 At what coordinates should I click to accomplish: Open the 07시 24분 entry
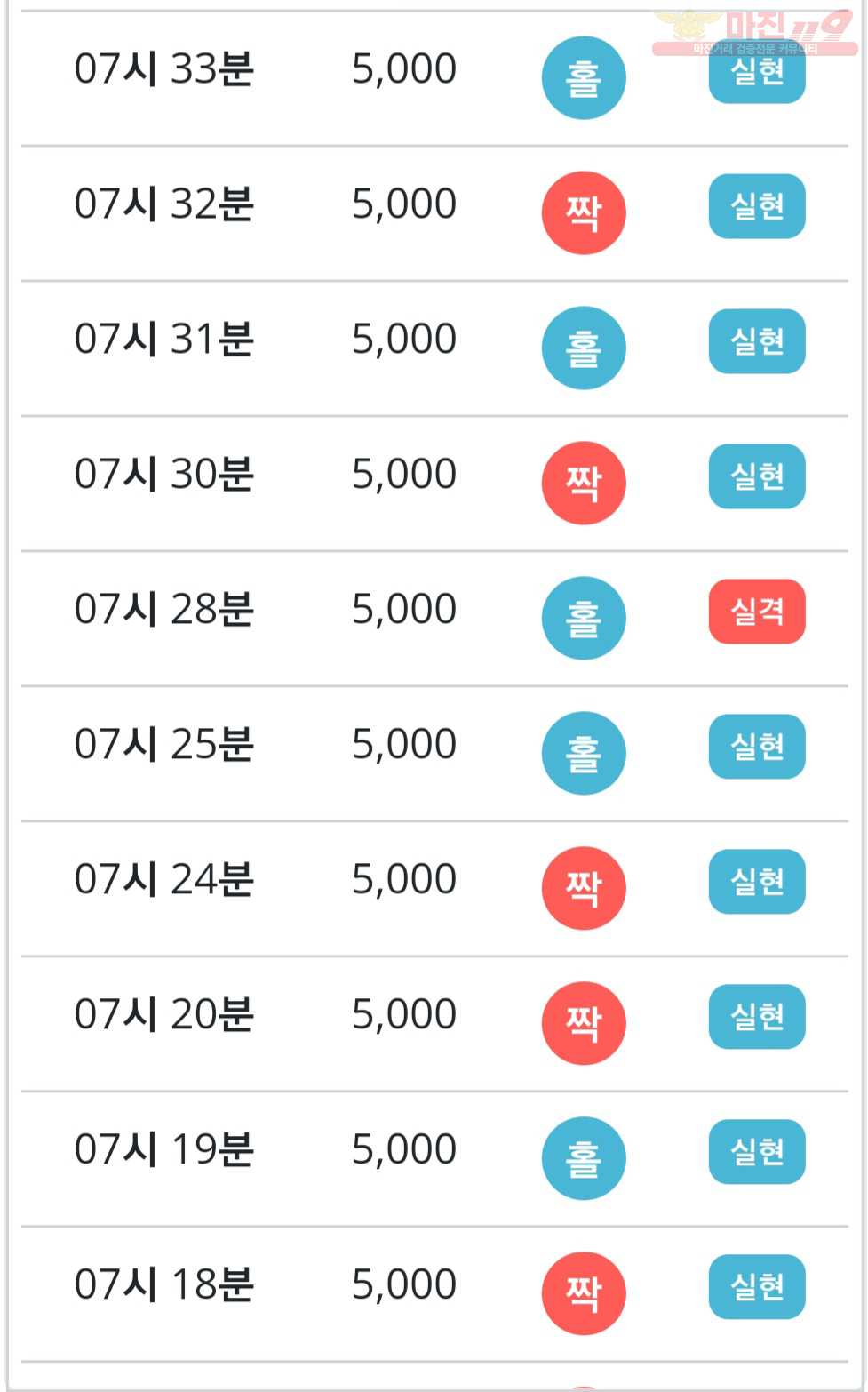434,889
